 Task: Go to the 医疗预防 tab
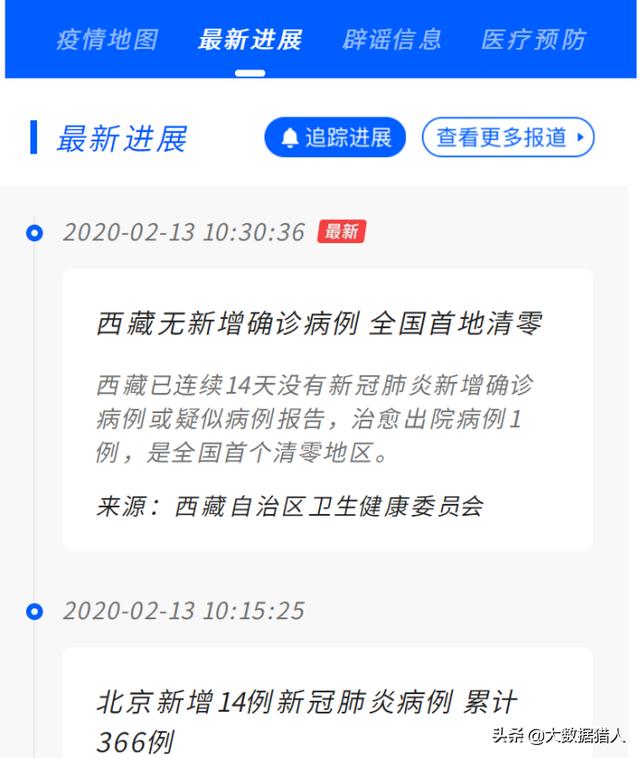coord(533,40)
